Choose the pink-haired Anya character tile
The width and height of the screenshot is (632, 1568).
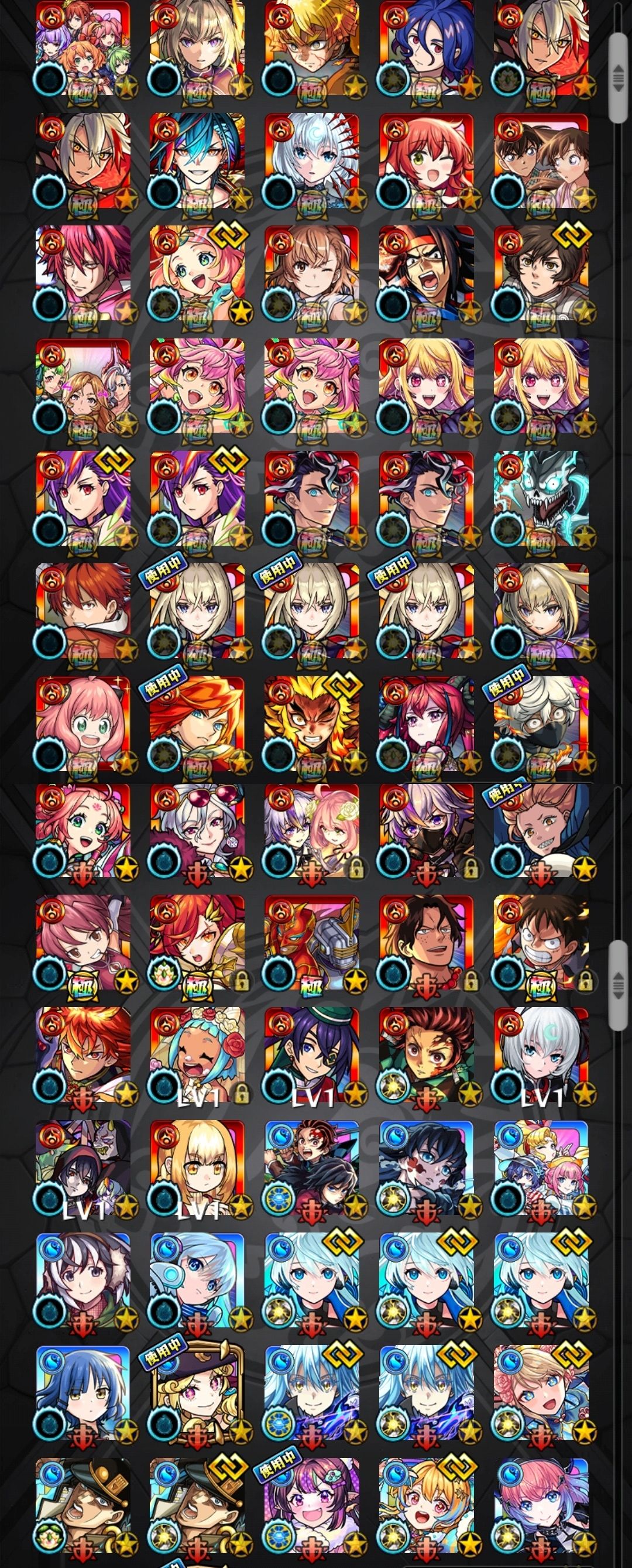[x=83, y=724]
